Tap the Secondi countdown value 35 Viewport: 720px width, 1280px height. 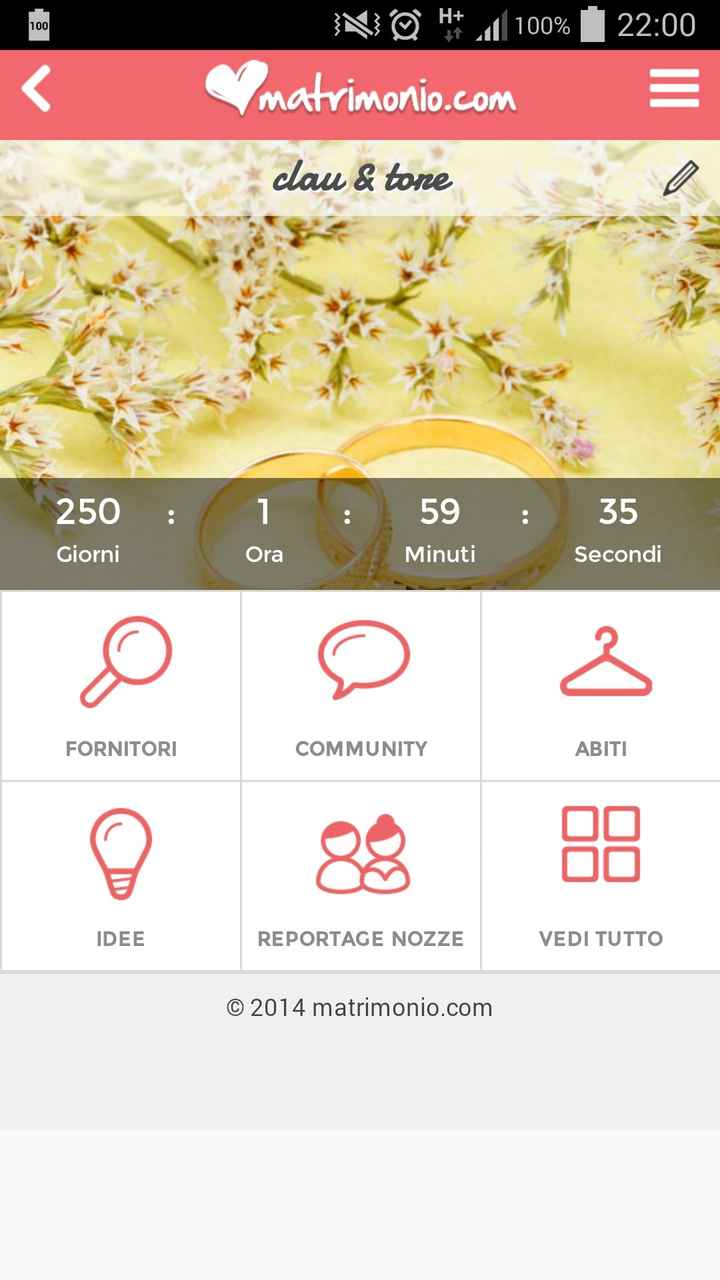pyautogui.click(x=618, y=512)
